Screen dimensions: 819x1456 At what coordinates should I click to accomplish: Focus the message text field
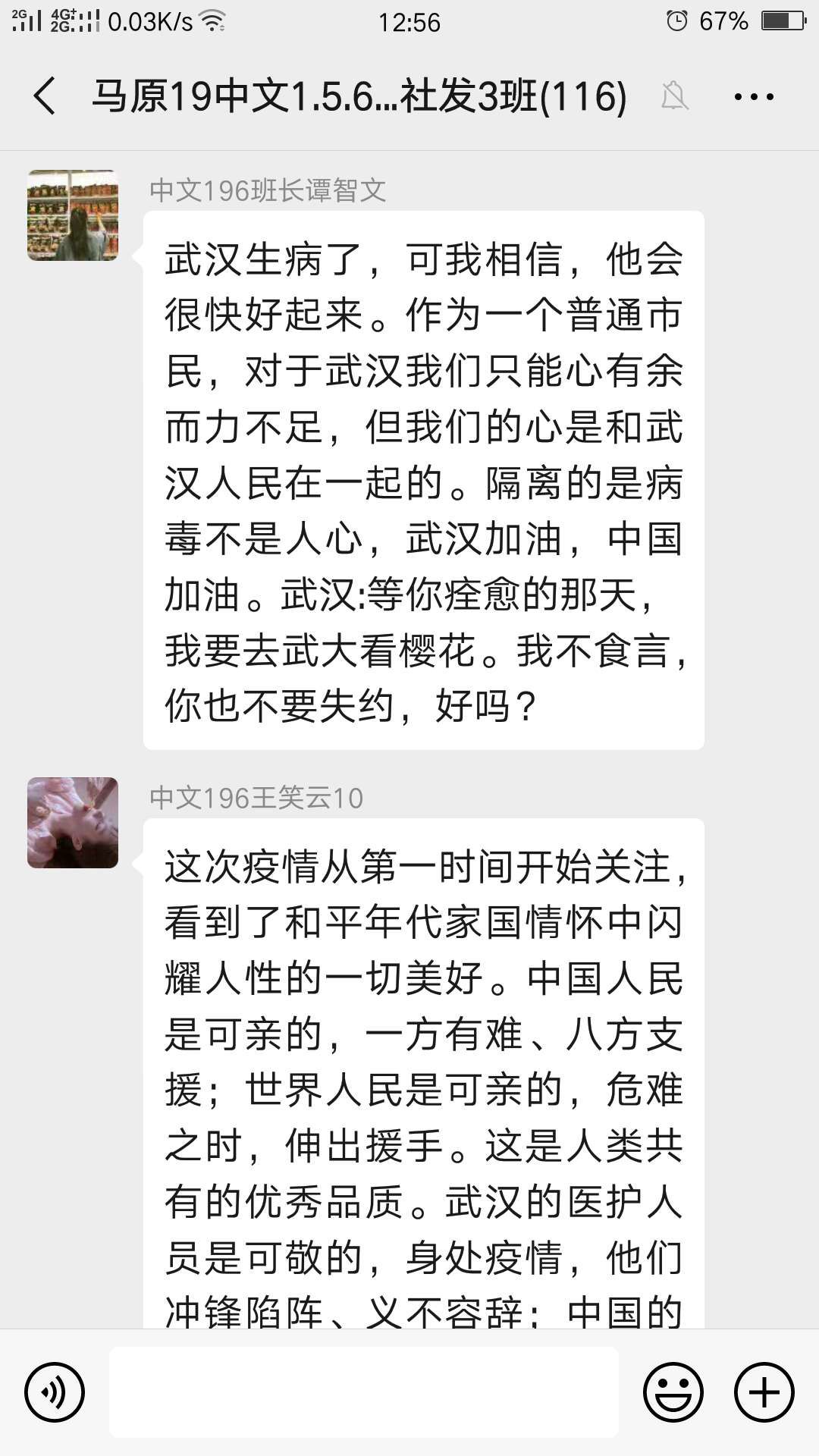[x=364, y=1392]
